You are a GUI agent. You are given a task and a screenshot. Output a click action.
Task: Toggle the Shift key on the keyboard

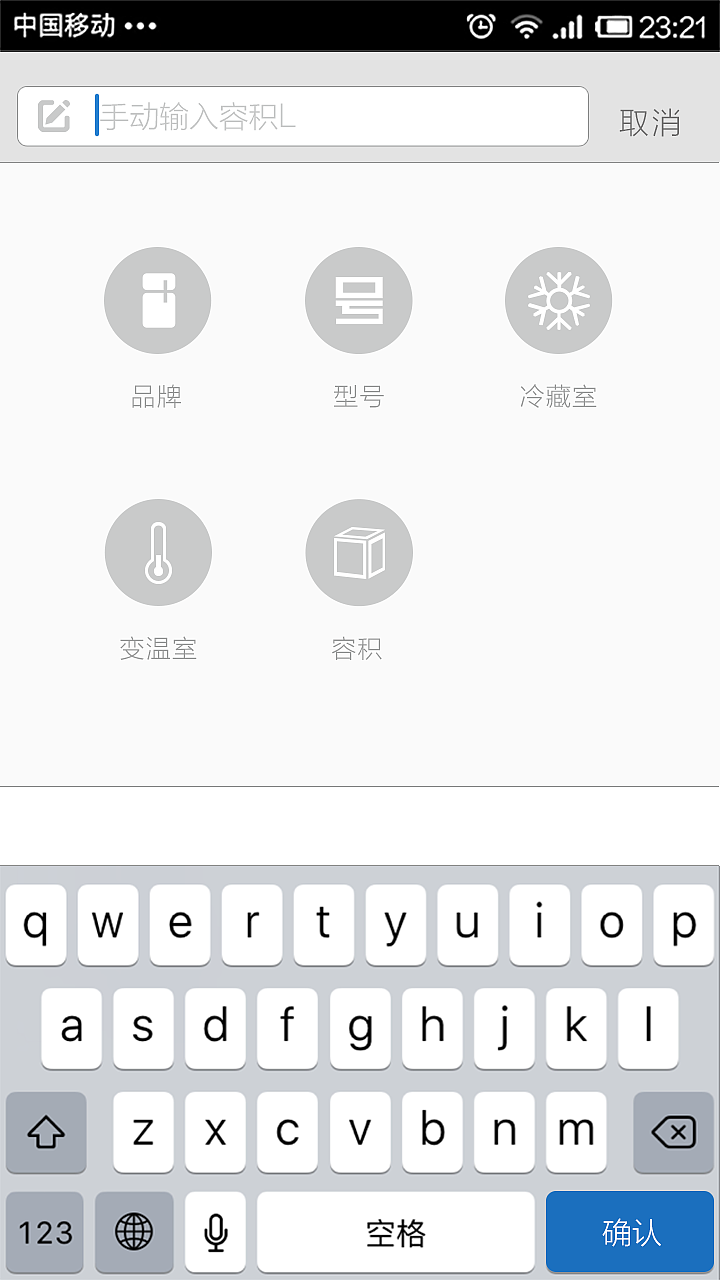point(45,1131)
